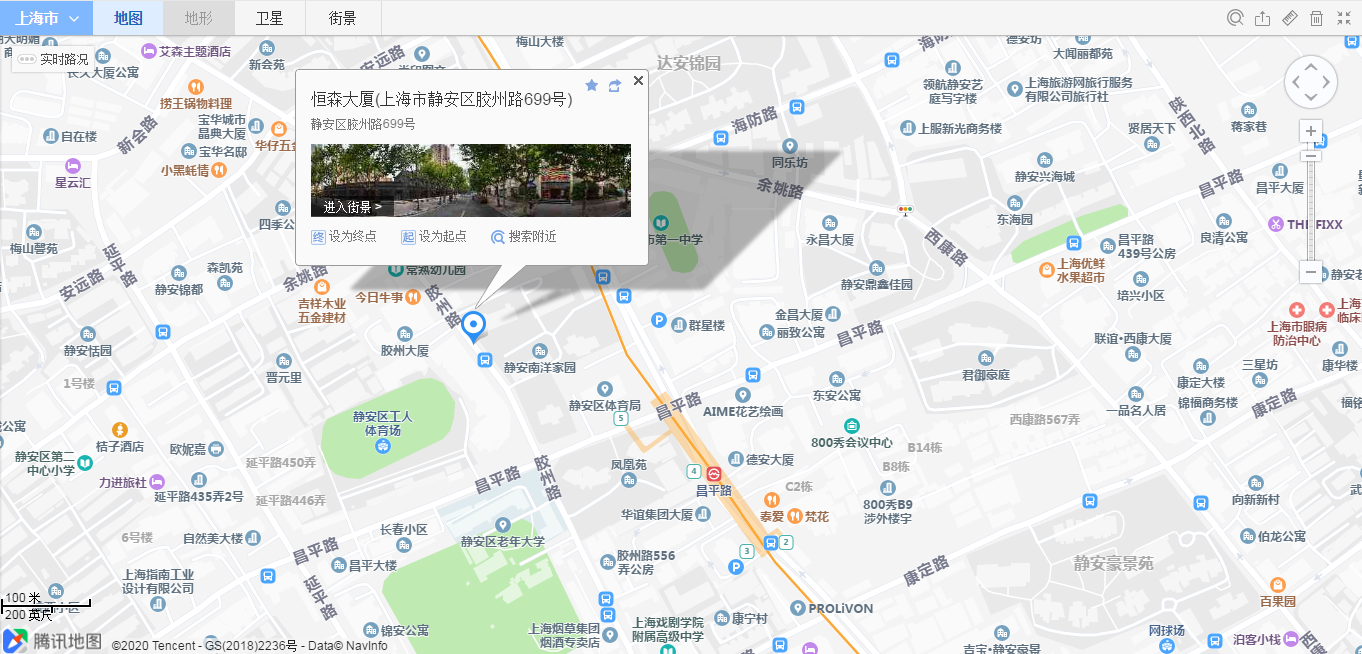The width and height of the screenshot is (1362, 654).
Task: Activate the ruler distance measuring tool
Action: pos(1290,18)
